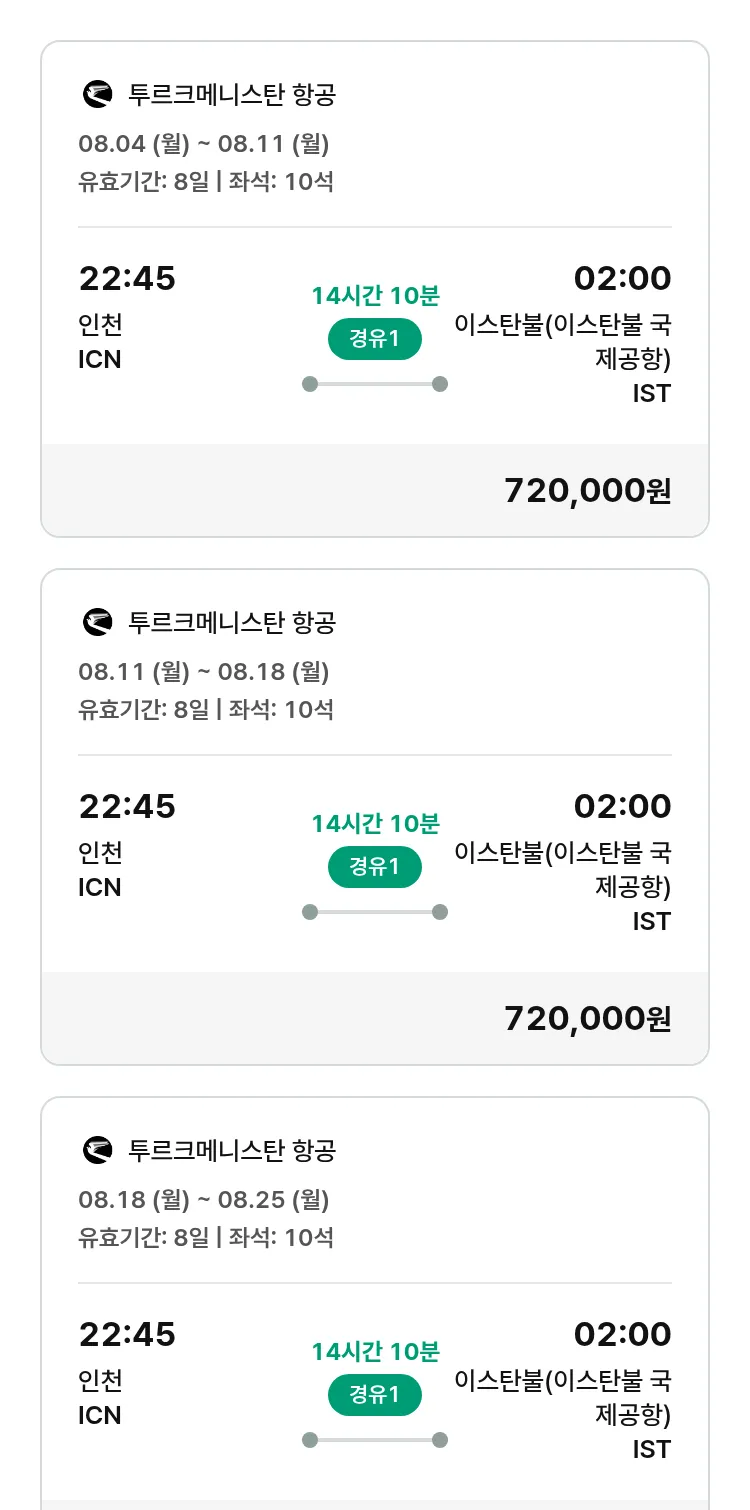Click the route dots under the second flight's duration
Viewport: 750px width, 1510px height.
tap(374, 910)
